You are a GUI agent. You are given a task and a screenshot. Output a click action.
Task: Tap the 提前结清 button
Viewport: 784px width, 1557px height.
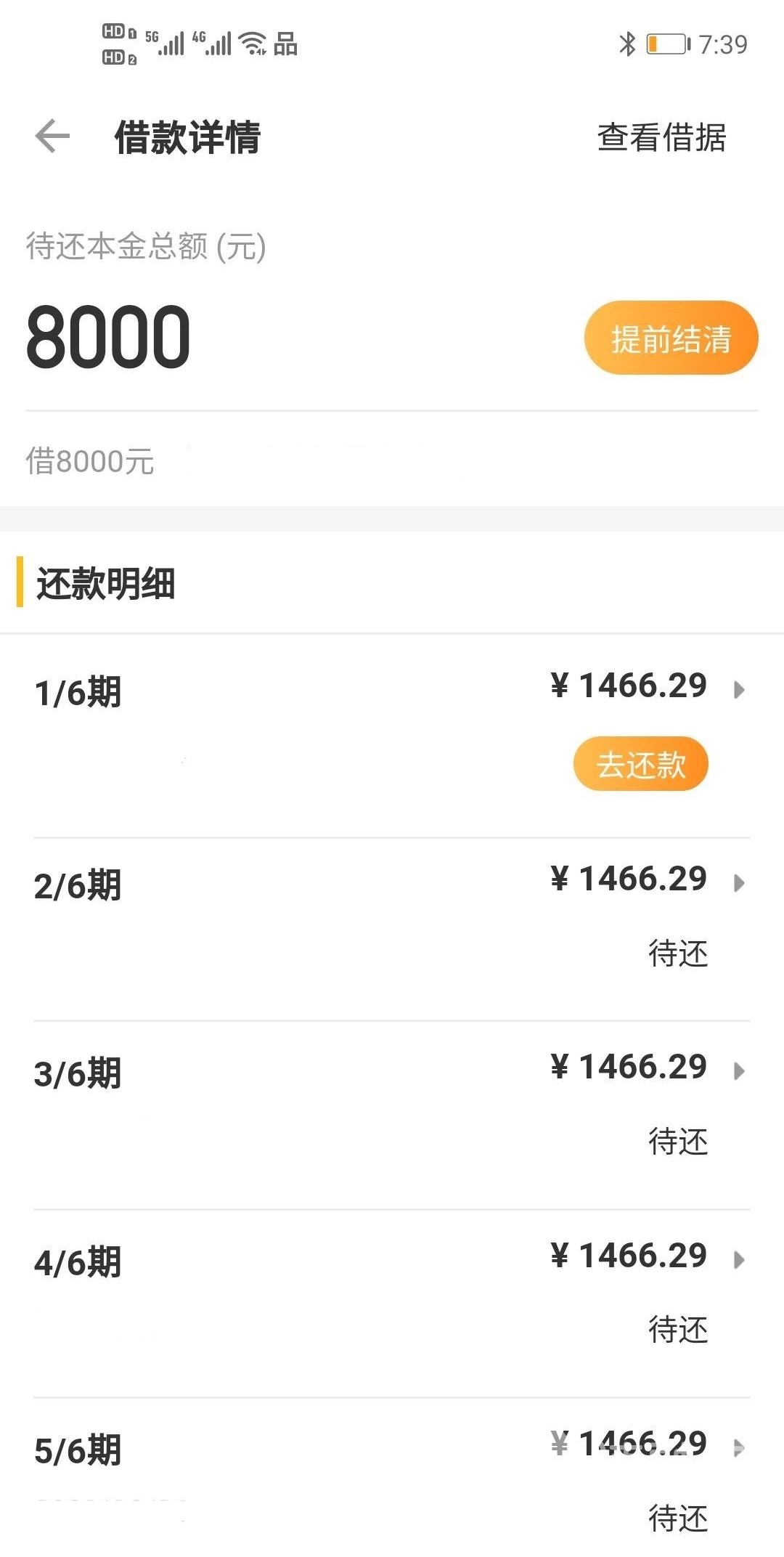[x=671, y=338]
